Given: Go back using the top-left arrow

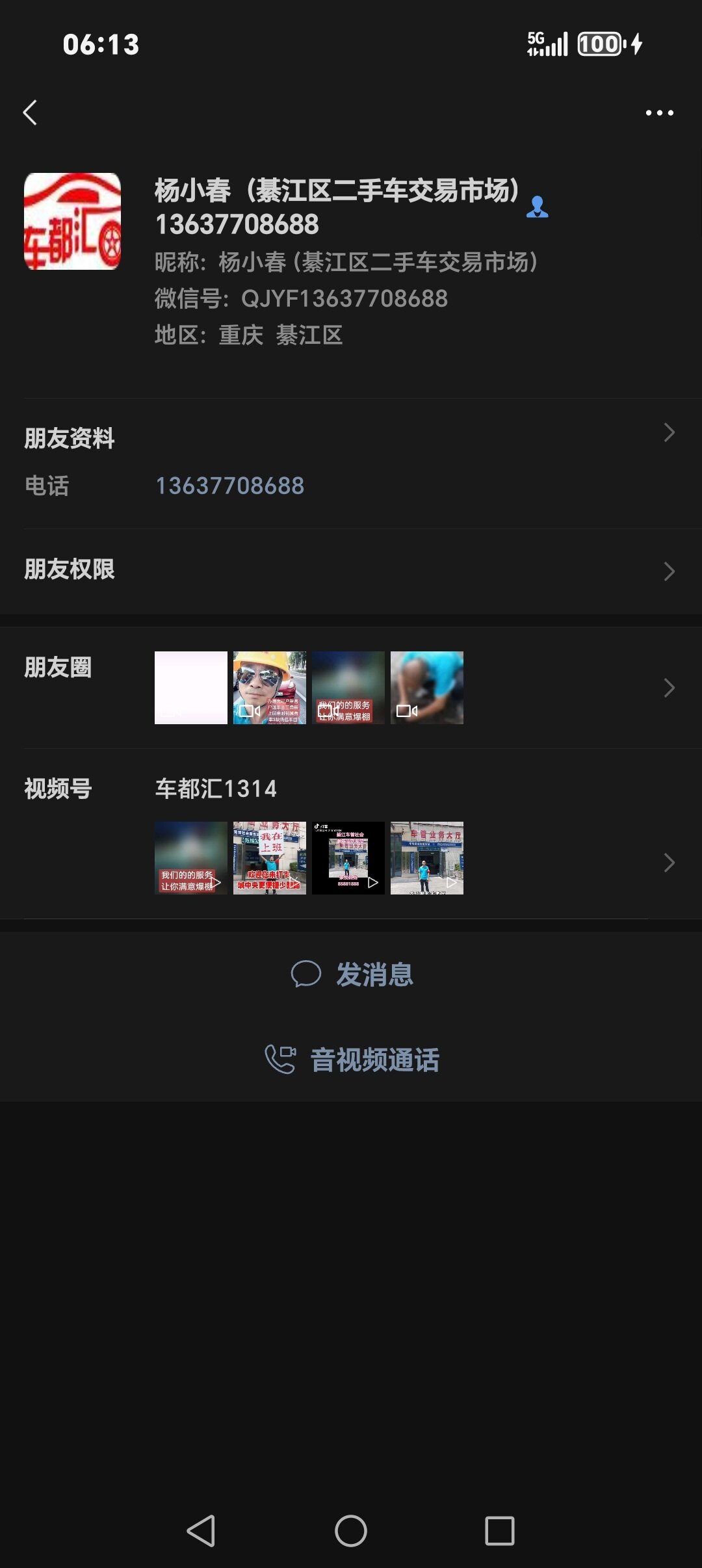Looking at the screenshot, I should tap(30, 112).
